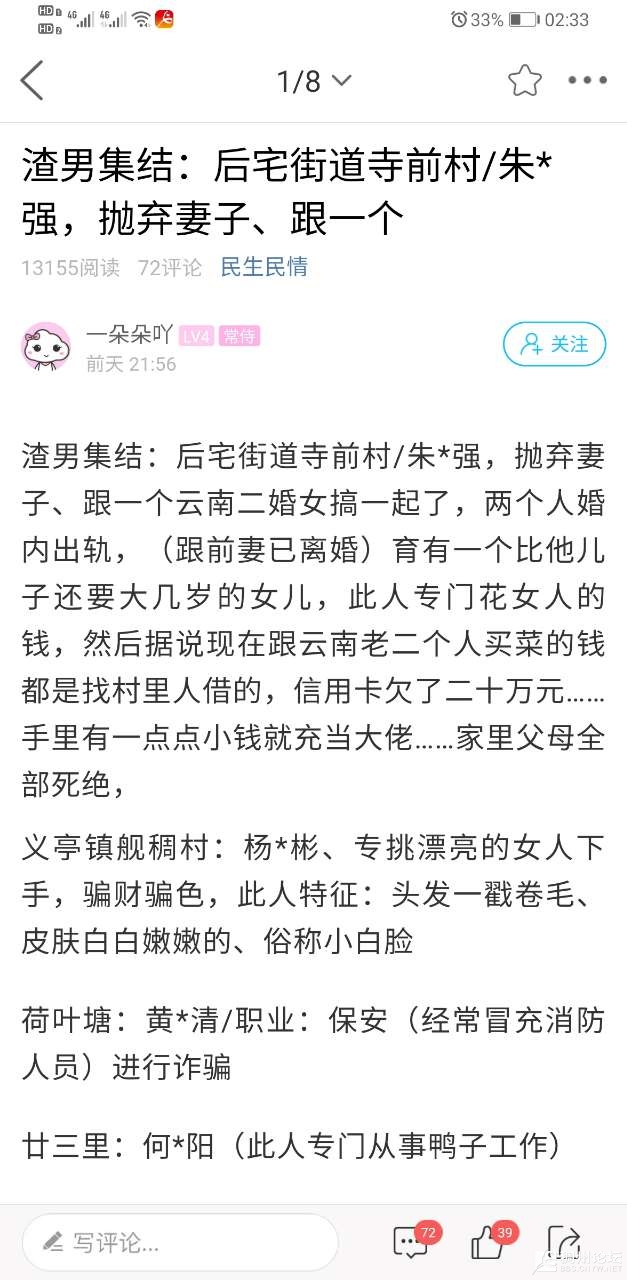Open the 1/8 page selector dropdown

[314, 81]
